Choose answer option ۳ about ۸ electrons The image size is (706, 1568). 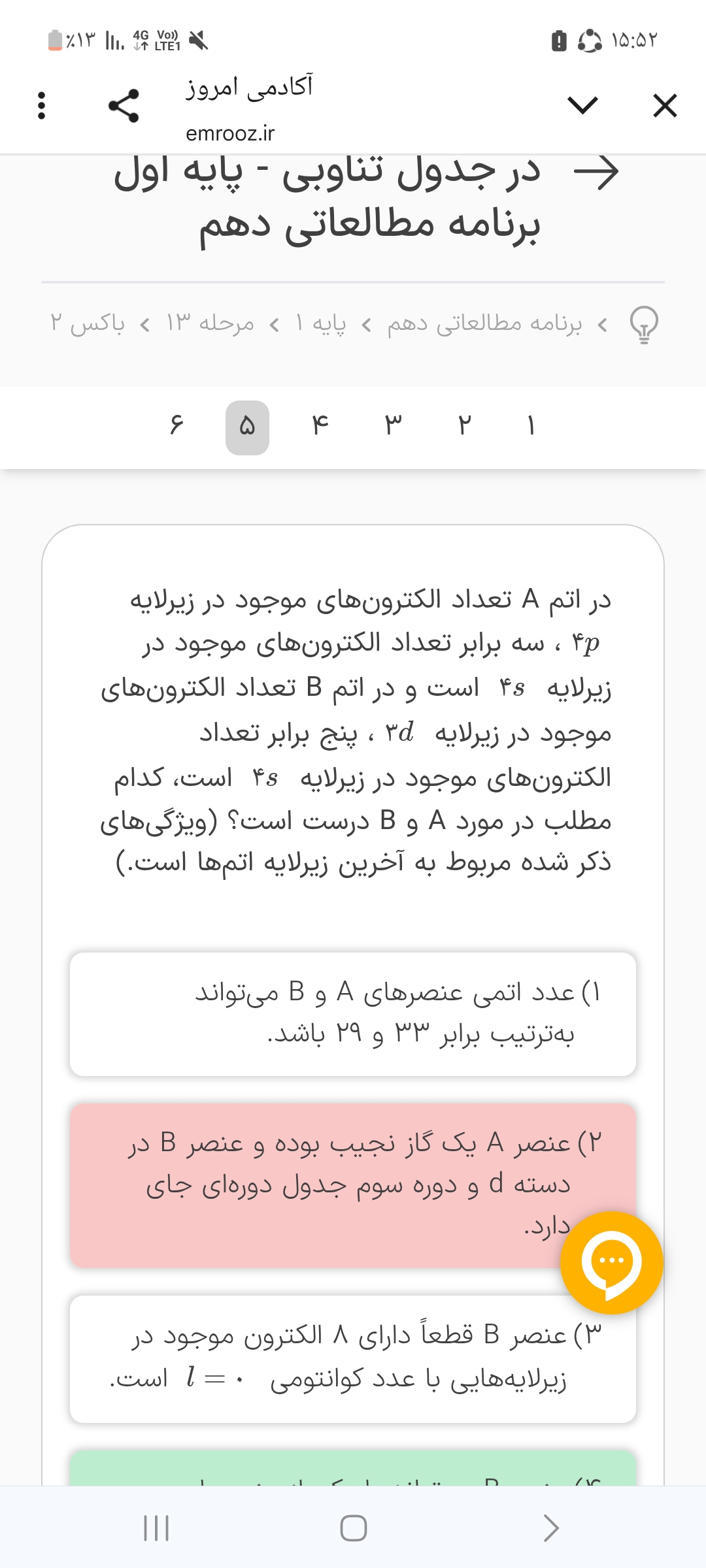point(353,1359)
